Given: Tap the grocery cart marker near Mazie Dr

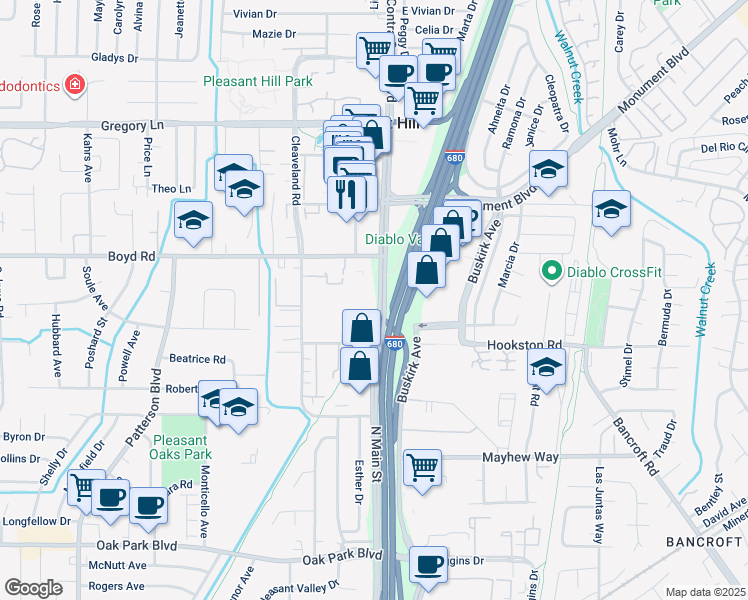Looking at the screenshot, I should click(x=376, y=49).
